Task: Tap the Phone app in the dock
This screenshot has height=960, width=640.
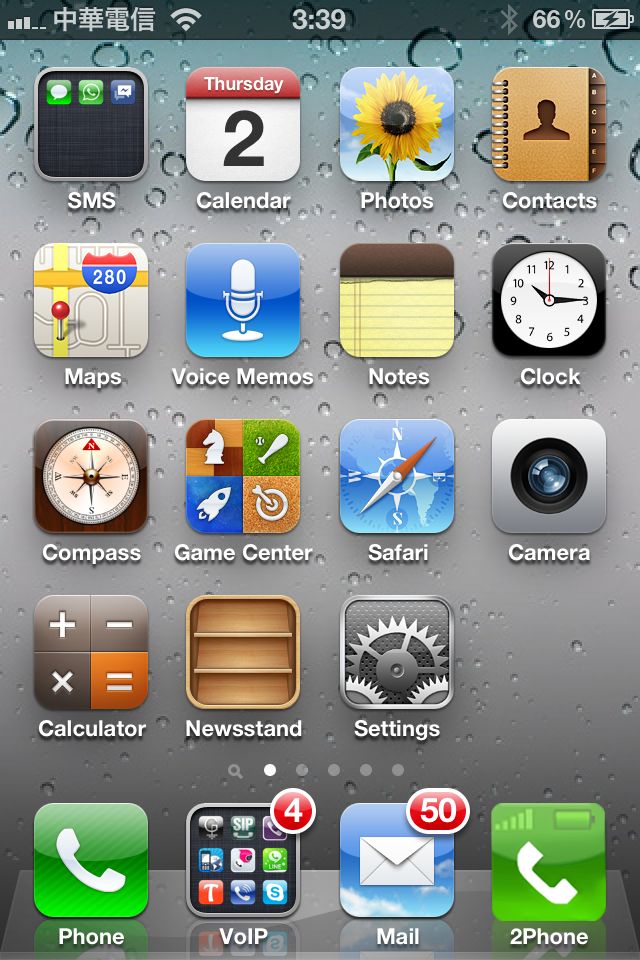Action: (x=91, y=860)
